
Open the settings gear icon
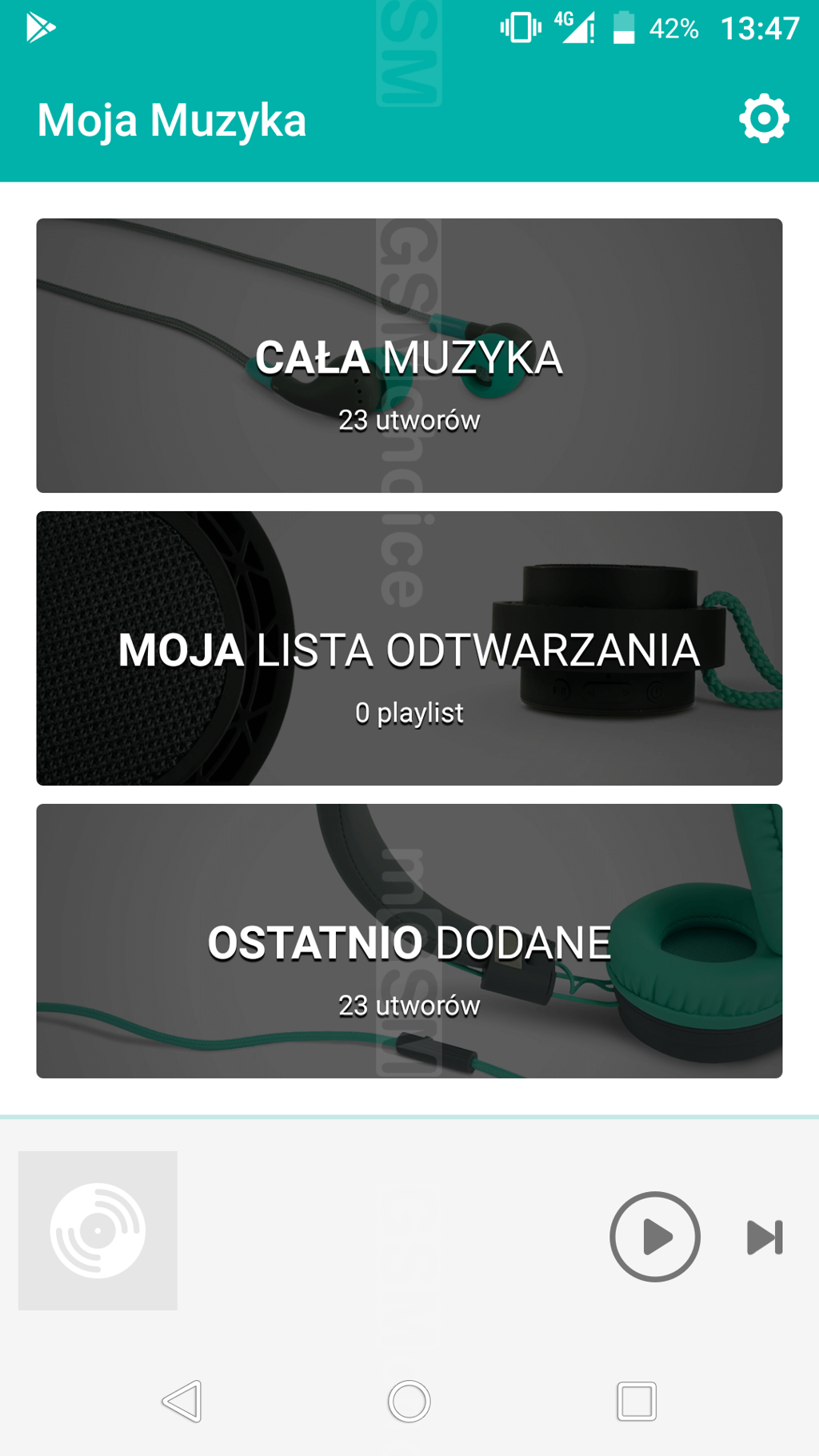[764, 119]
